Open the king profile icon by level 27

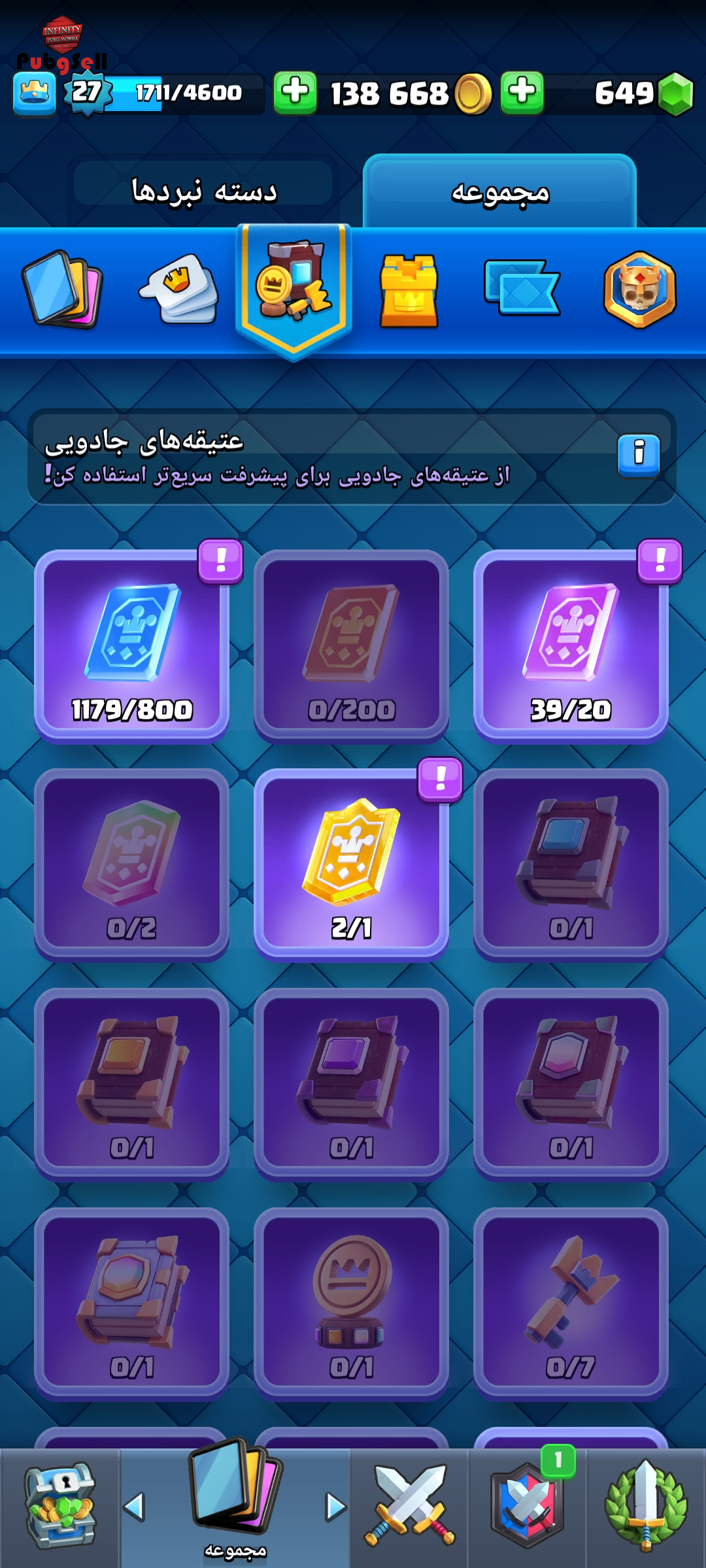34,94
